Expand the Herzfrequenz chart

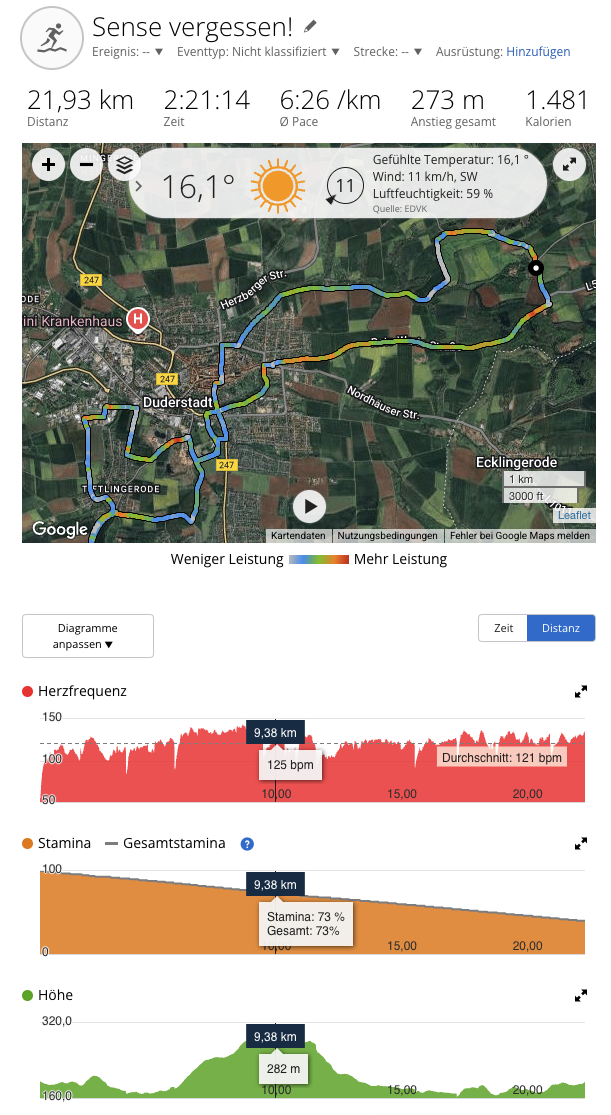580,691
